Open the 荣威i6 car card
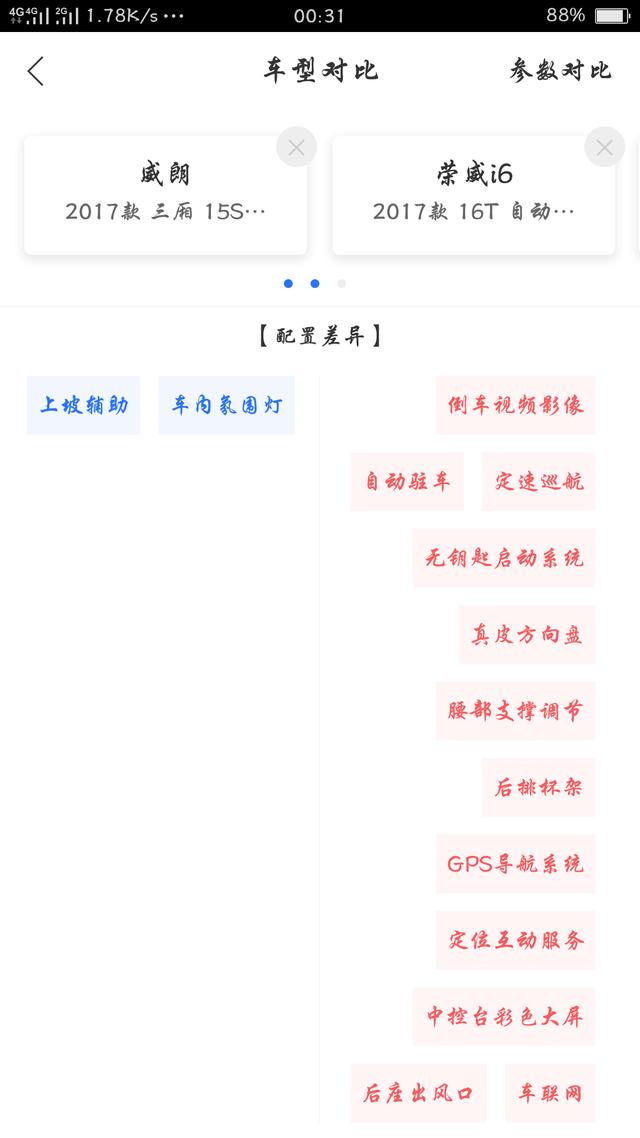This screenshot has width=640, height=1138. click(x=474, y=195)
